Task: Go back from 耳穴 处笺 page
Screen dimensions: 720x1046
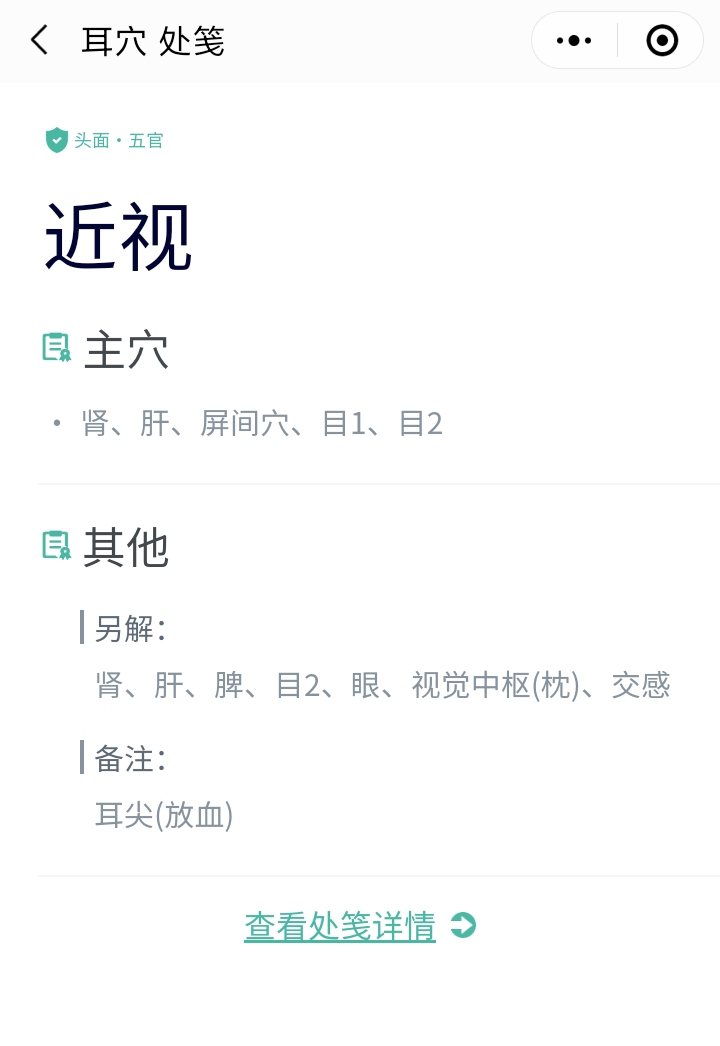Action: 40,41
